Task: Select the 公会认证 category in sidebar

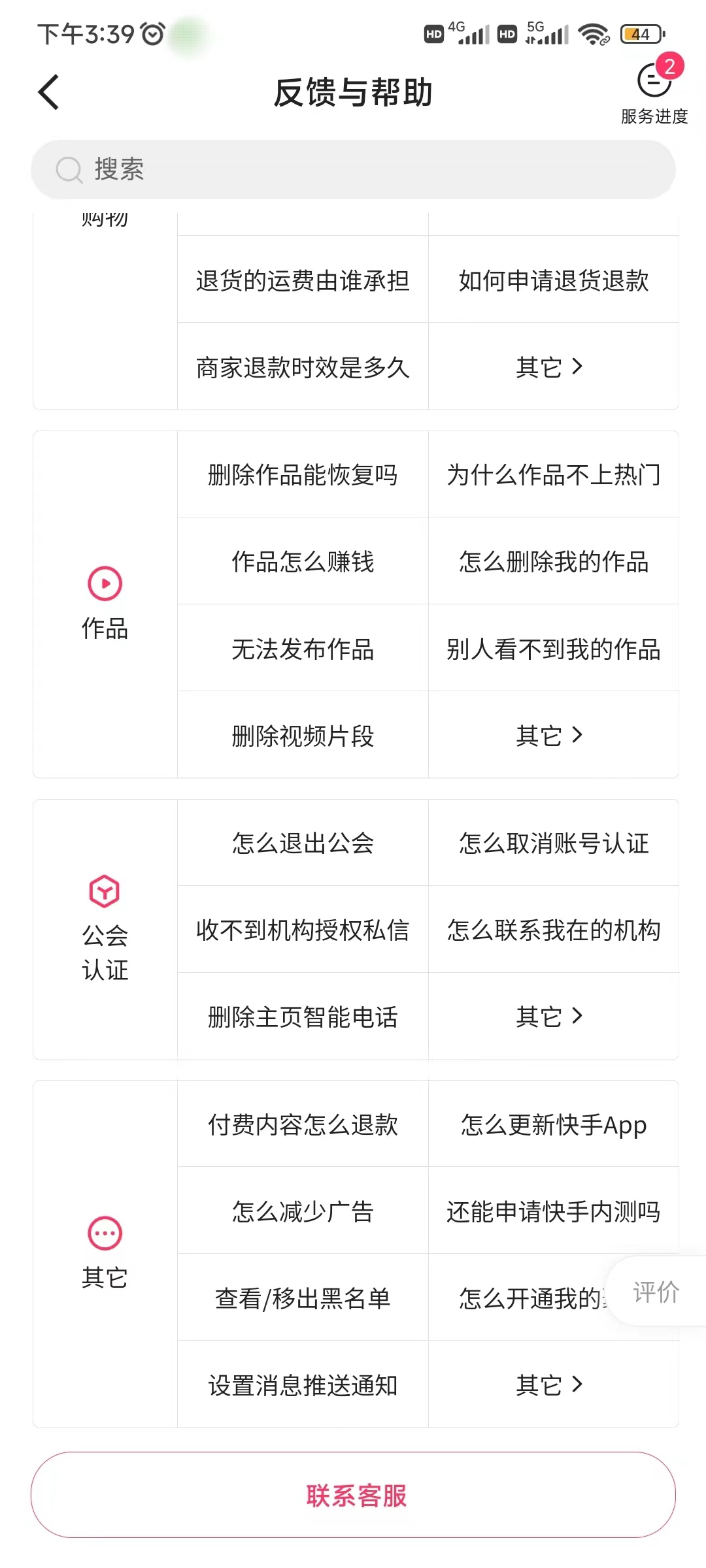Action: click(x=104, y=953)
